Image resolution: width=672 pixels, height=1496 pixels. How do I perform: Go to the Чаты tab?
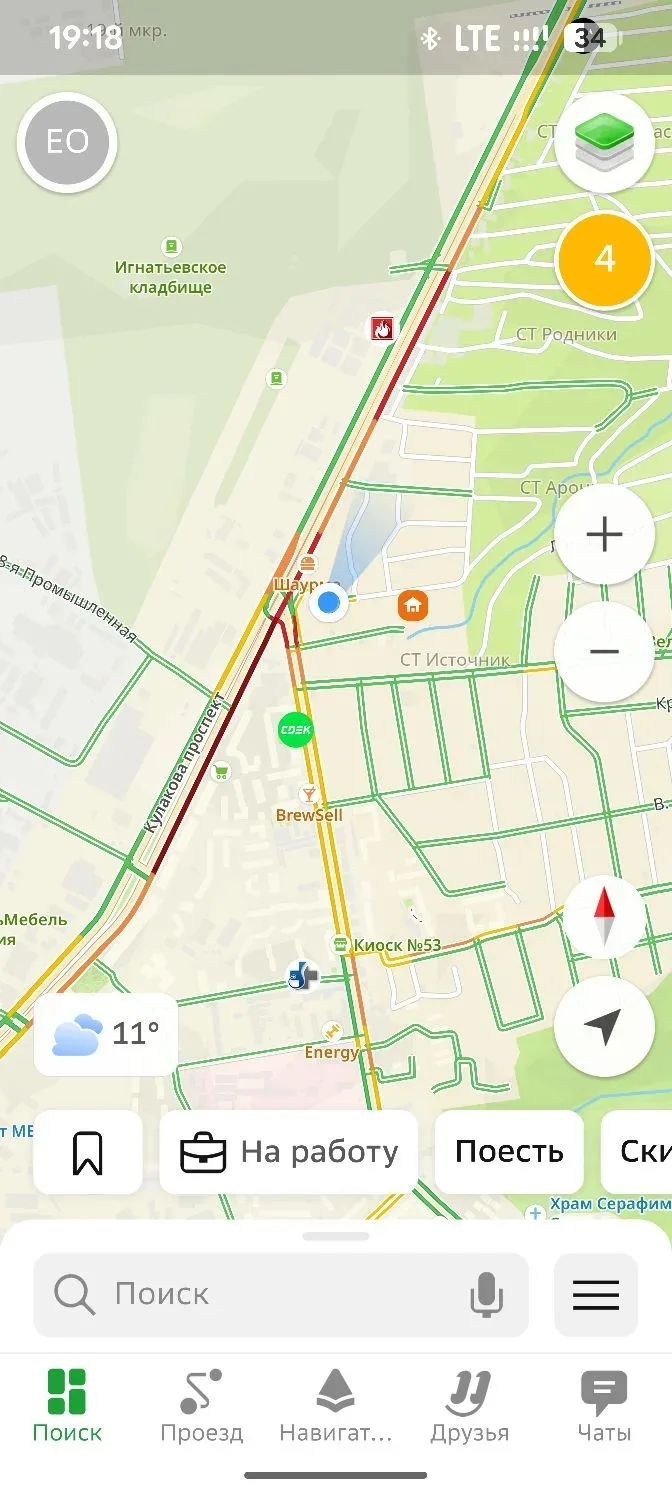604,1406
